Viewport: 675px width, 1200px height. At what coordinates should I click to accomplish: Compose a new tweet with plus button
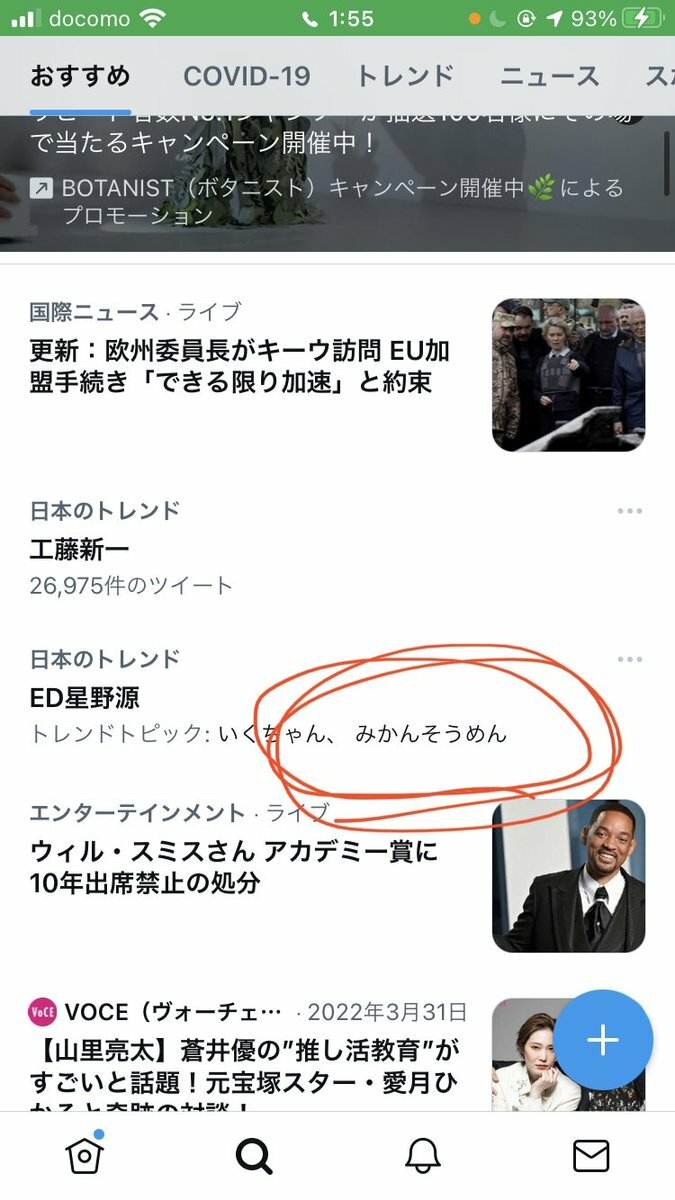point(603,1041)
